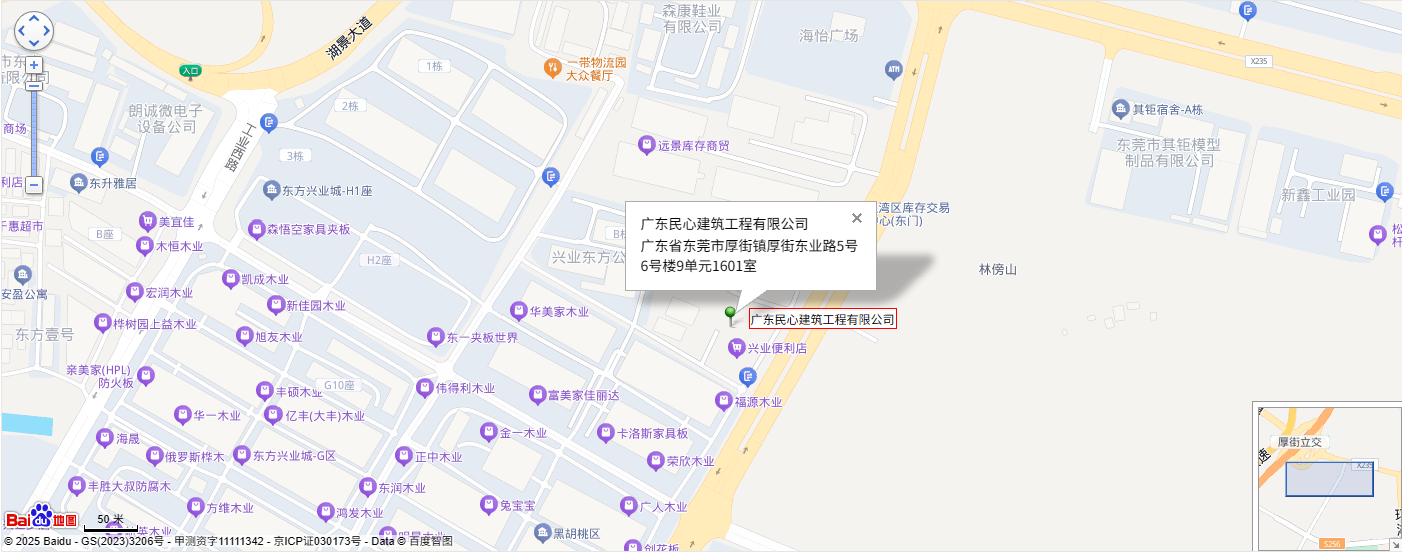Open the 一带物流园大众餐厅 restaurant marker
Screen dimensions: 1402x552
coord(551,68)
